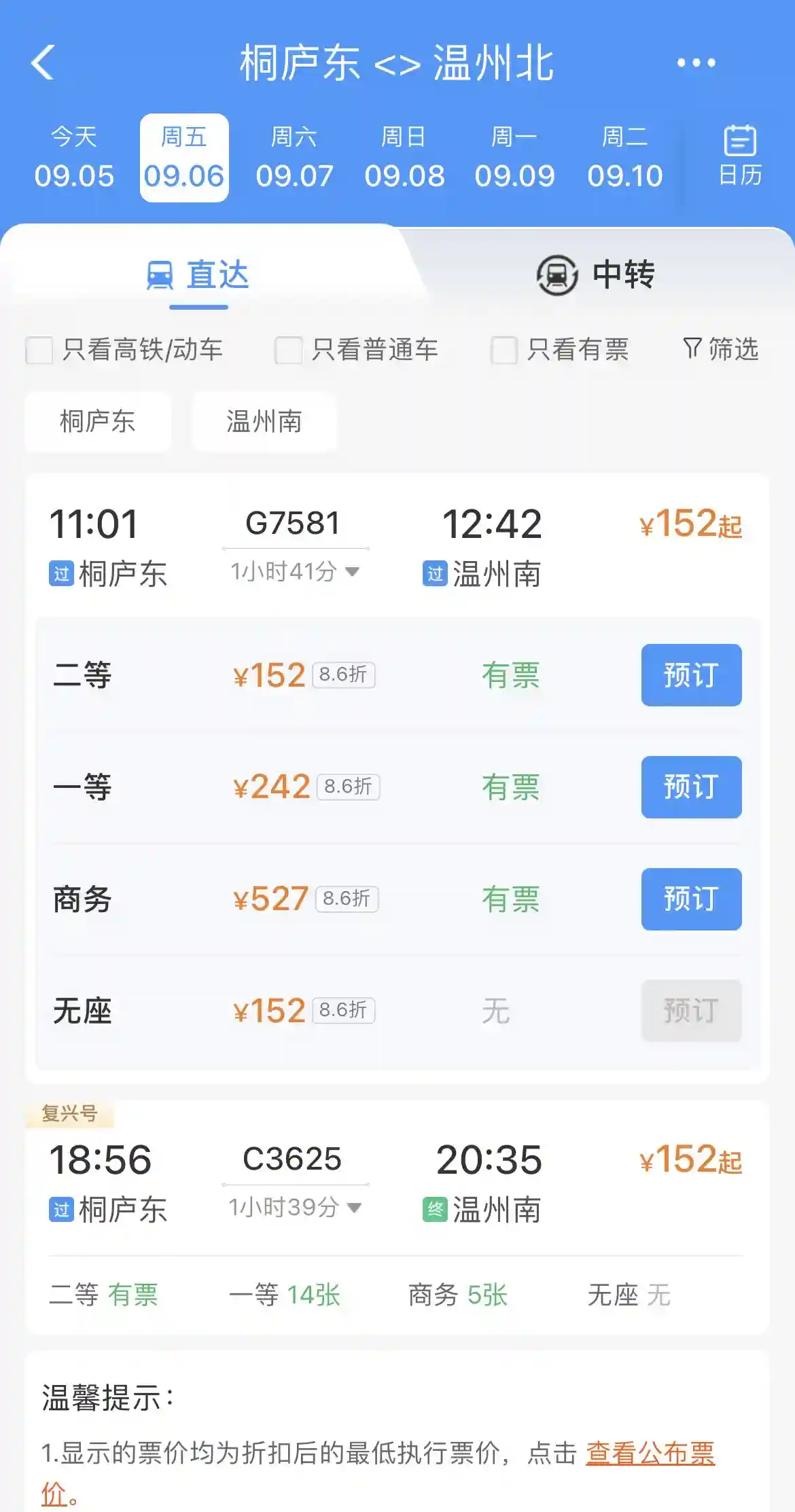Screen dimensions: 795x1512
Task: Tap the 温州南 station chip
Action: point(264,422)
